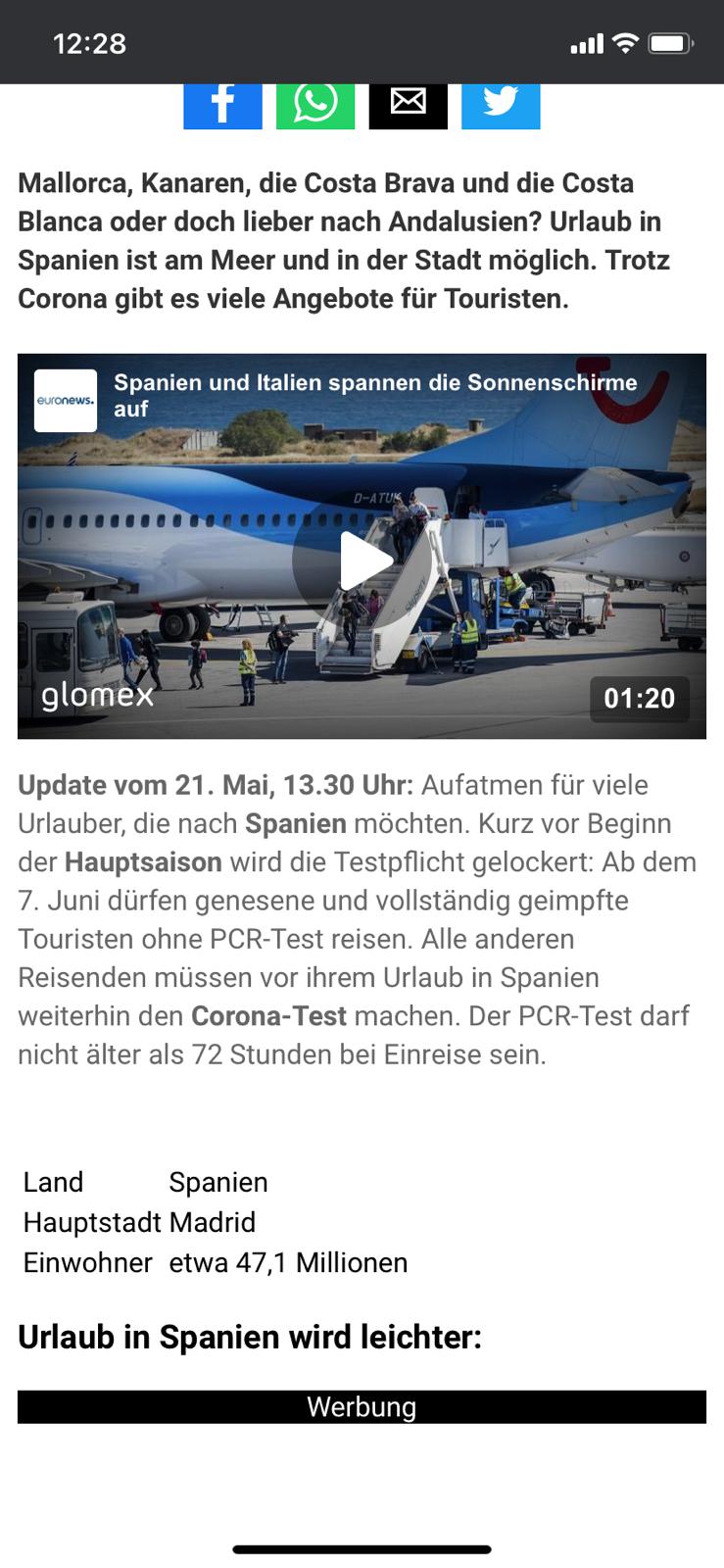Image resolution: width=724 pixels, height=1568 pixels.
Task: Share the article on Twitter
Action: click(501, 105)
